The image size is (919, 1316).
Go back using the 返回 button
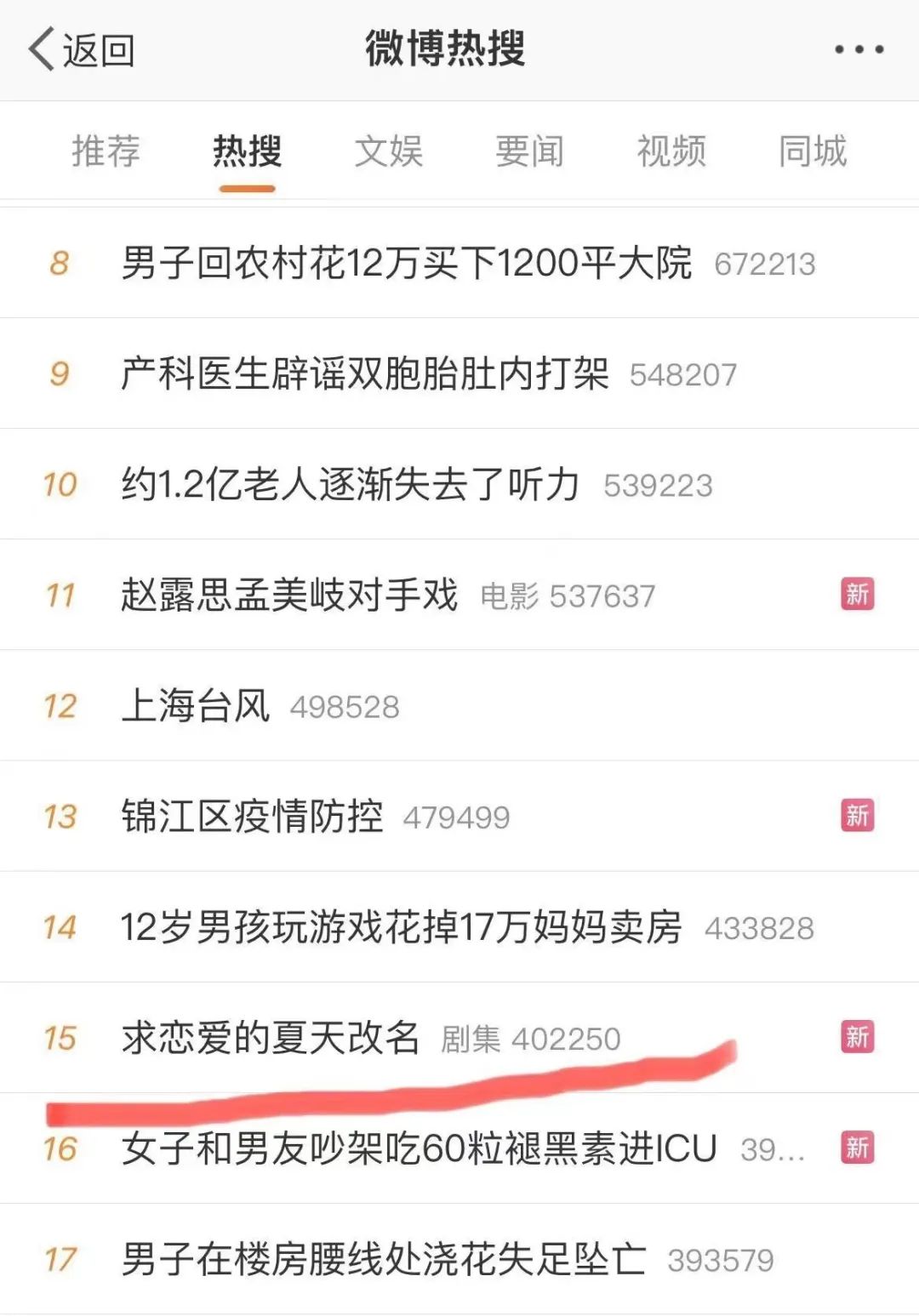82,49
